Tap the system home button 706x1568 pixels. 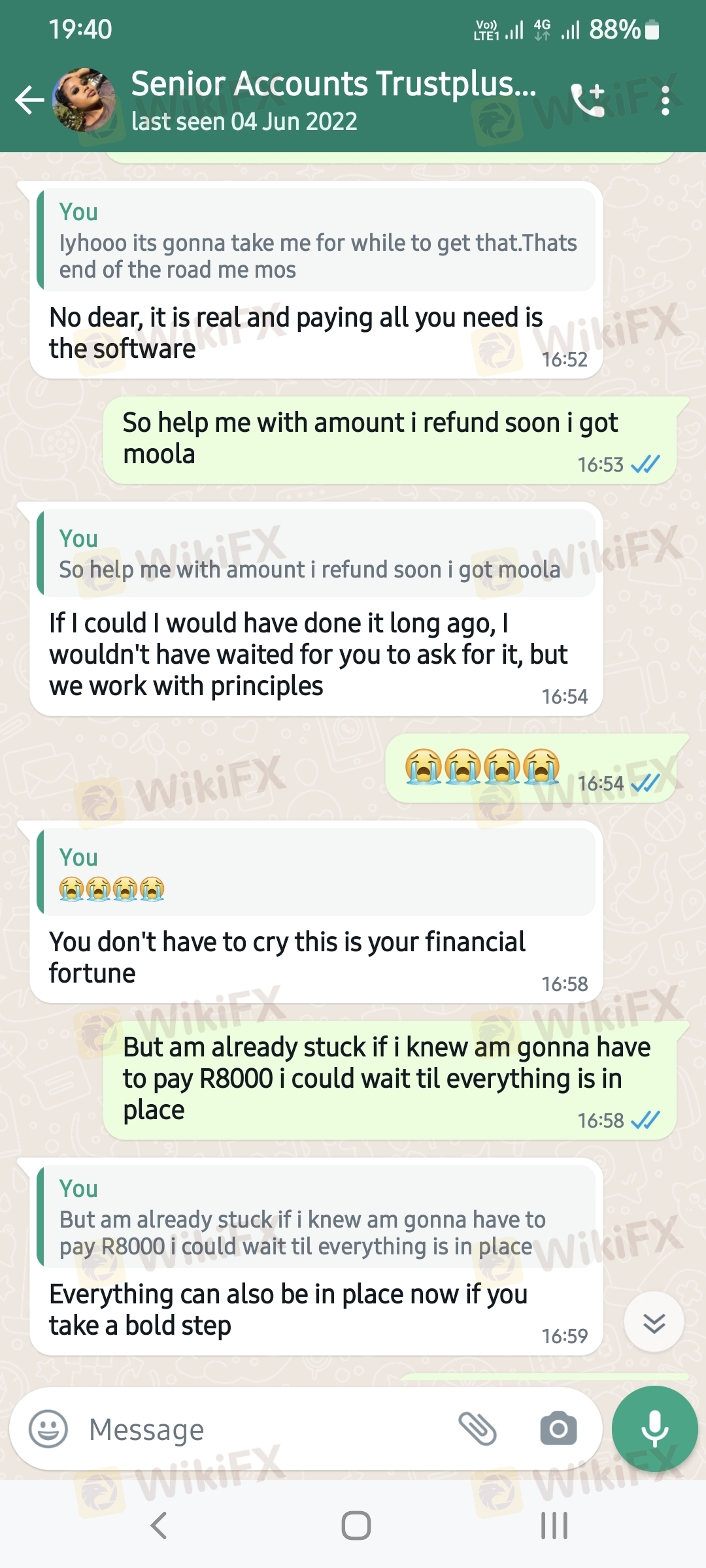tap(356, 1526)
